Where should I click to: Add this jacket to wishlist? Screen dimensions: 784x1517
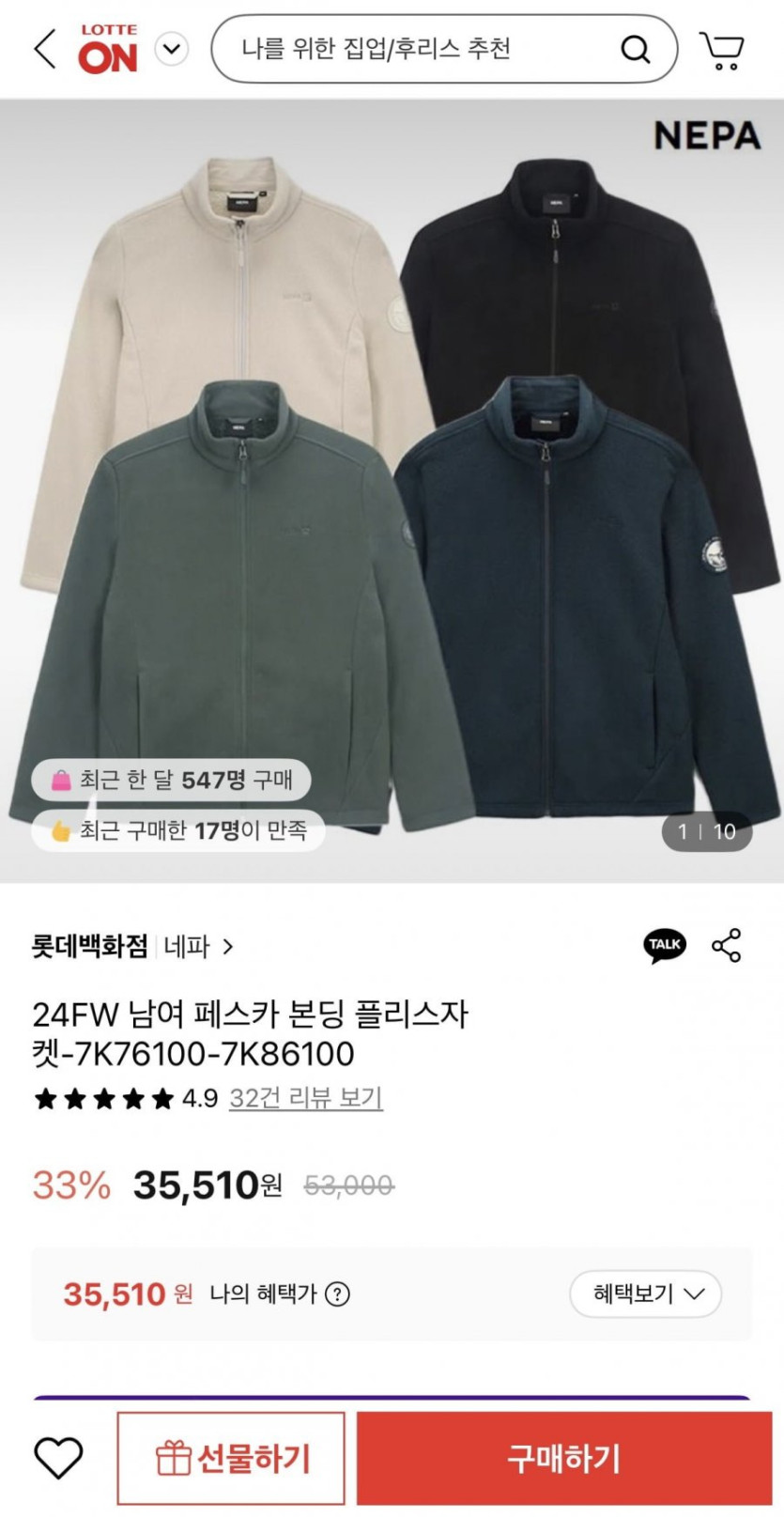coord(58,1458)
